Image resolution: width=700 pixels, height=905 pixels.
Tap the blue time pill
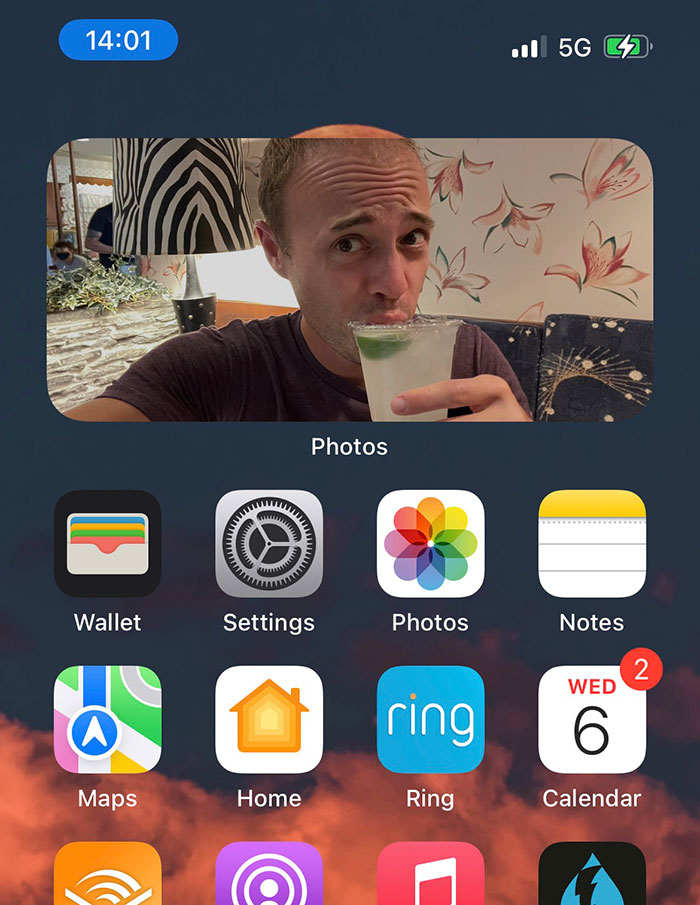pyautogui.click(x=118, y=40)
